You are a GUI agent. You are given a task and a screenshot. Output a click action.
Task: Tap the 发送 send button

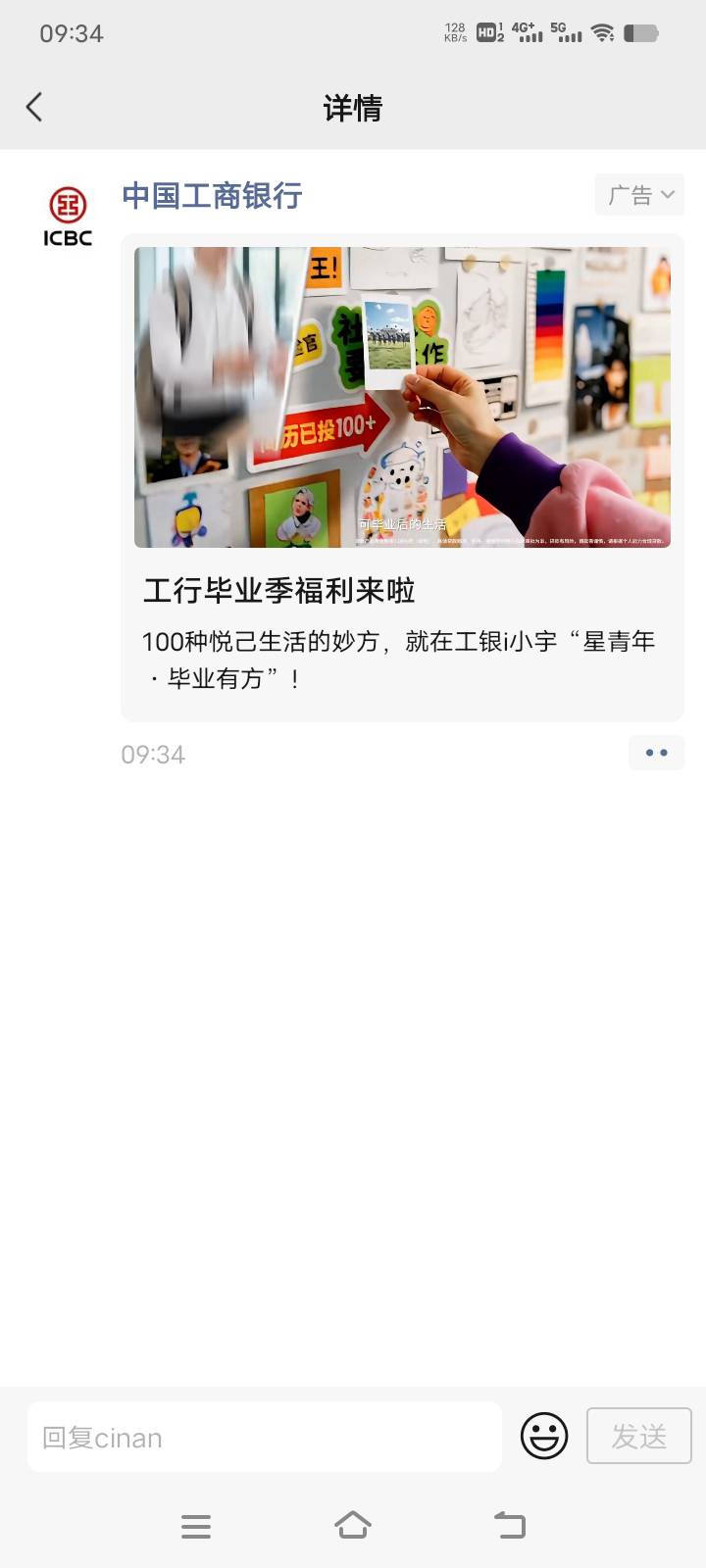639,1437
